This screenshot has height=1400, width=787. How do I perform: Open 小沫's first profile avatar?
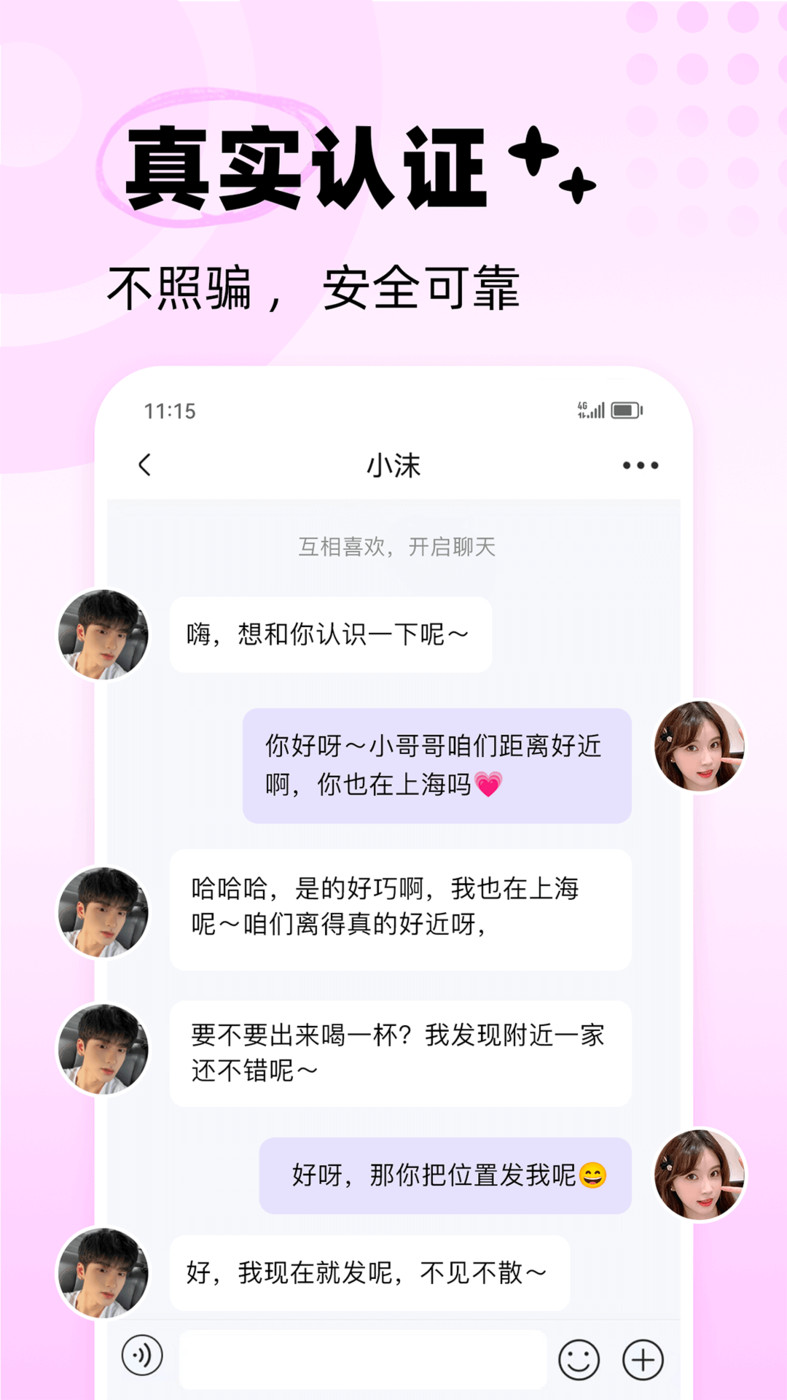tap(101, 634)
